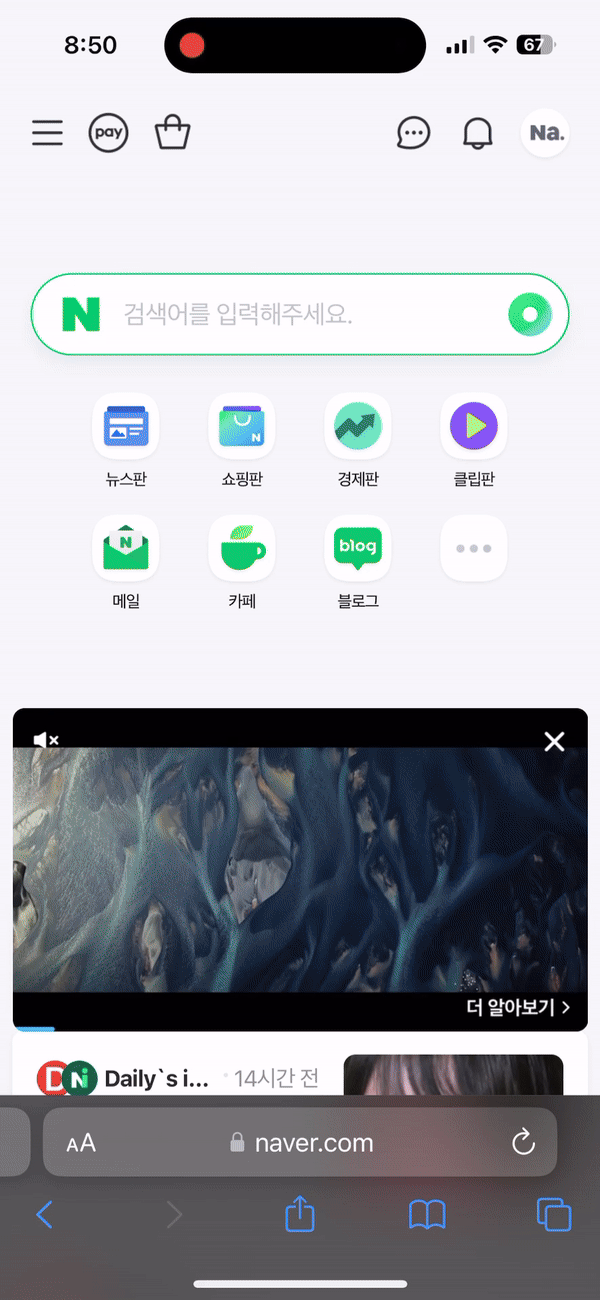The image size is (600, 1300).
Task: Open the 블로그 shortcut
Action: point(358,548)
